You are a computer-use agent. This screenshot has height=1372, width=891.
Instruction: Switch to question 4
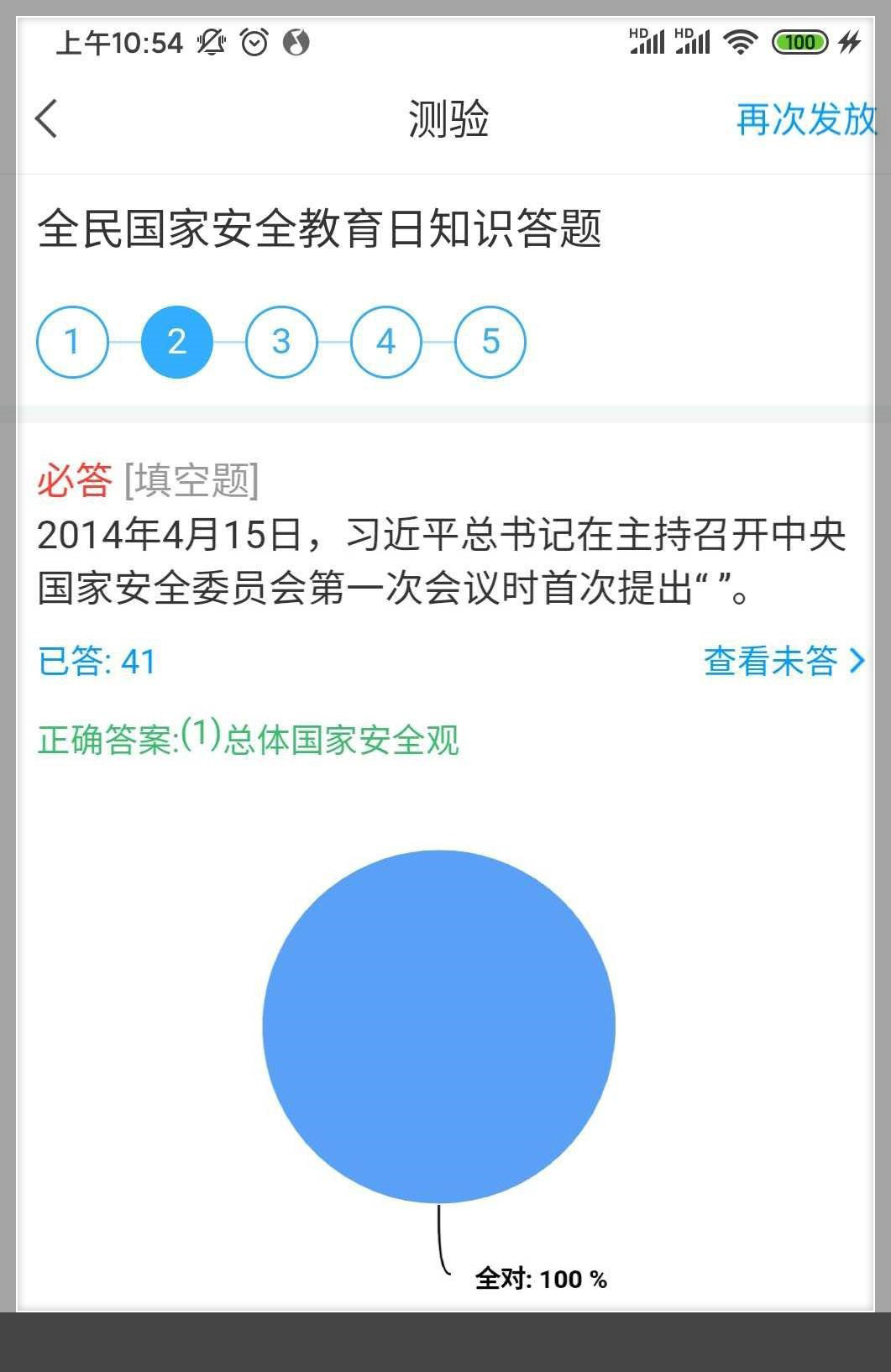coord(385,342)
